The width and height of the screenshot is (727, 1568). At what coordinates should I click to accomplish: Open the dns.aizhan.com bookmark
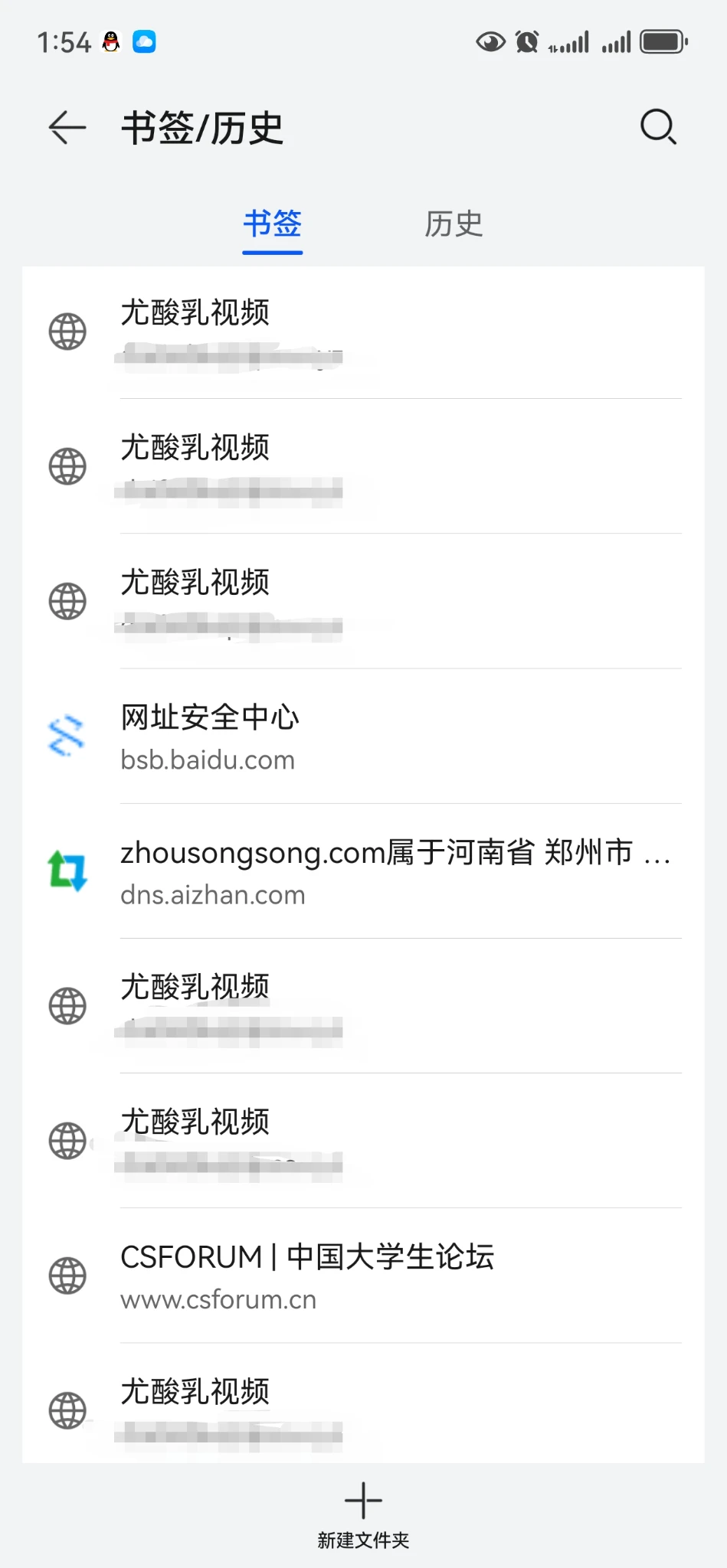click(x=363, y=871)
